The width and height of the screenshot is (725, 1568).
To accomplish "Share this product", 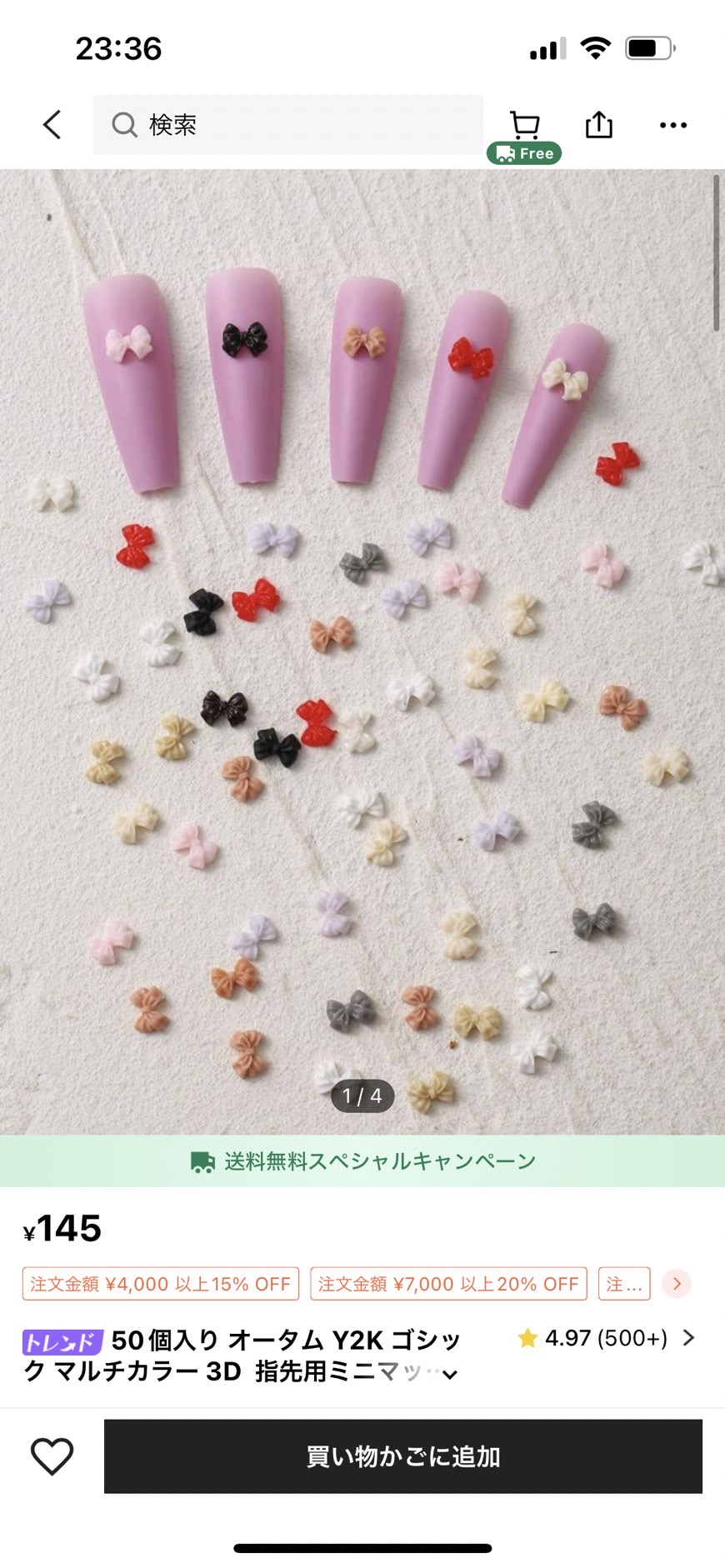I will click(598, 125).
